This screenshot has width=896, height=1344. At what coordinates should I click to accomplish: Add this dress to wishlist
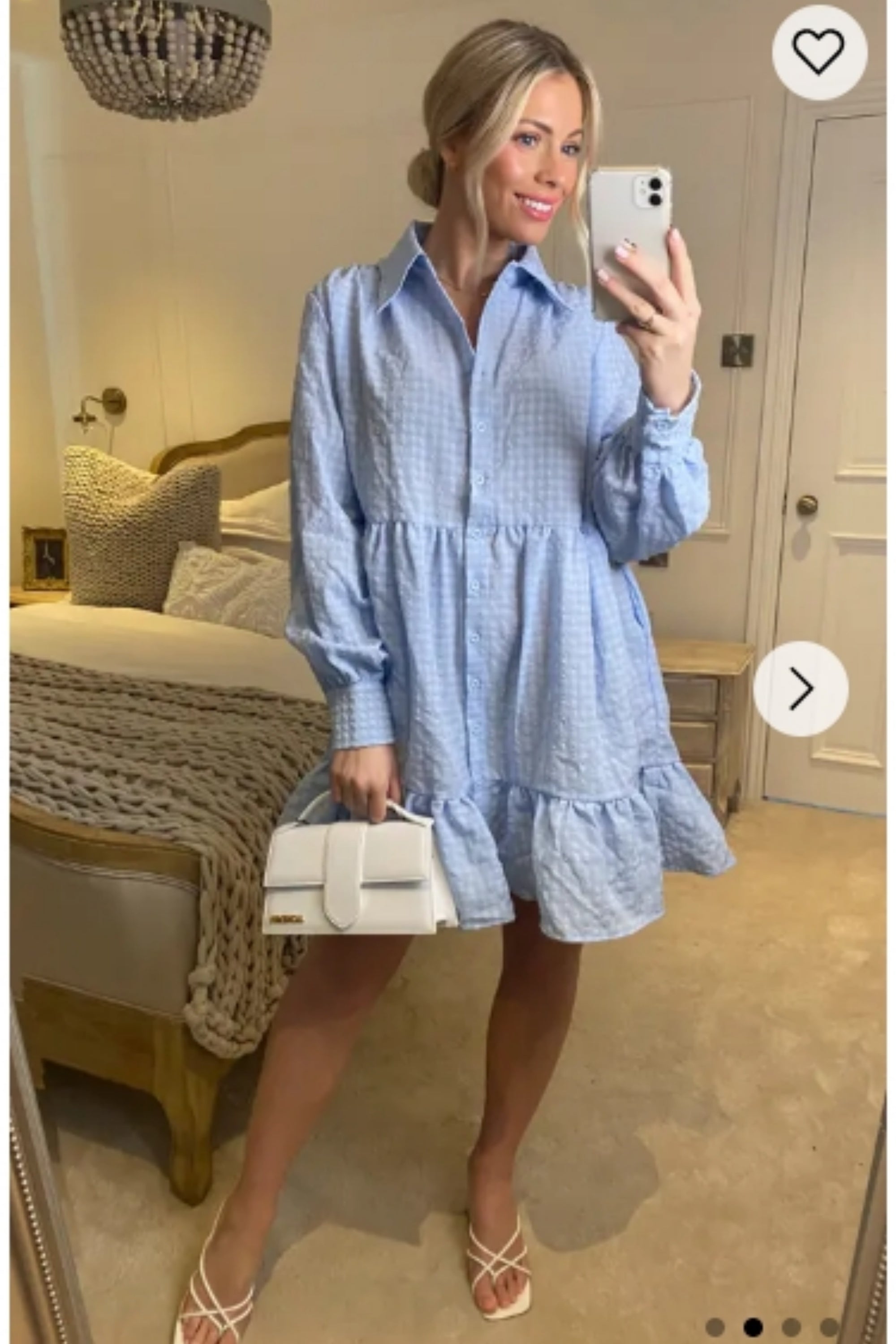pyautogui.click(x=819, y=52)
